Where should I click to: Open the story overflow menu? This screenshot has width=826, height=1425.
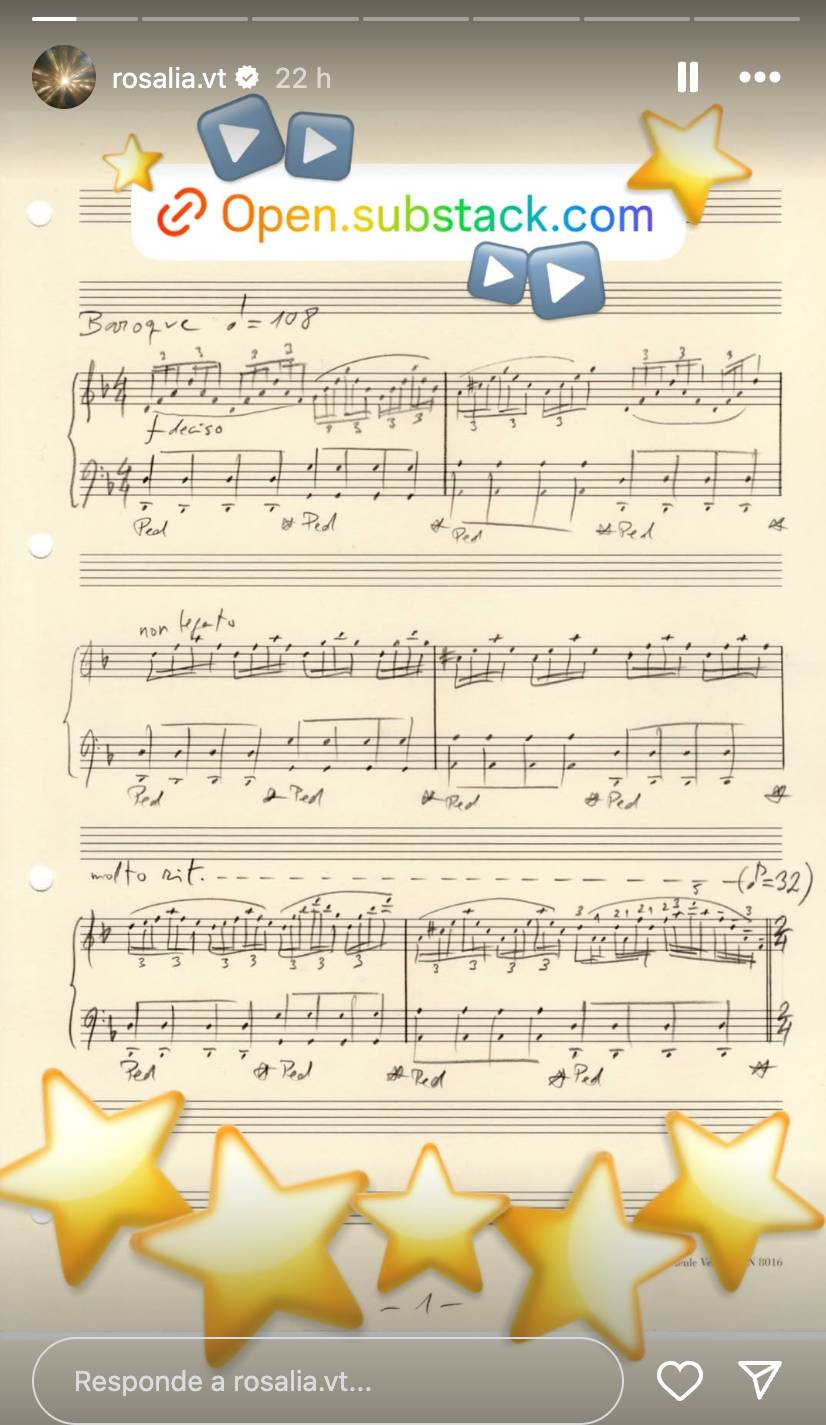[x=759, y=77]
